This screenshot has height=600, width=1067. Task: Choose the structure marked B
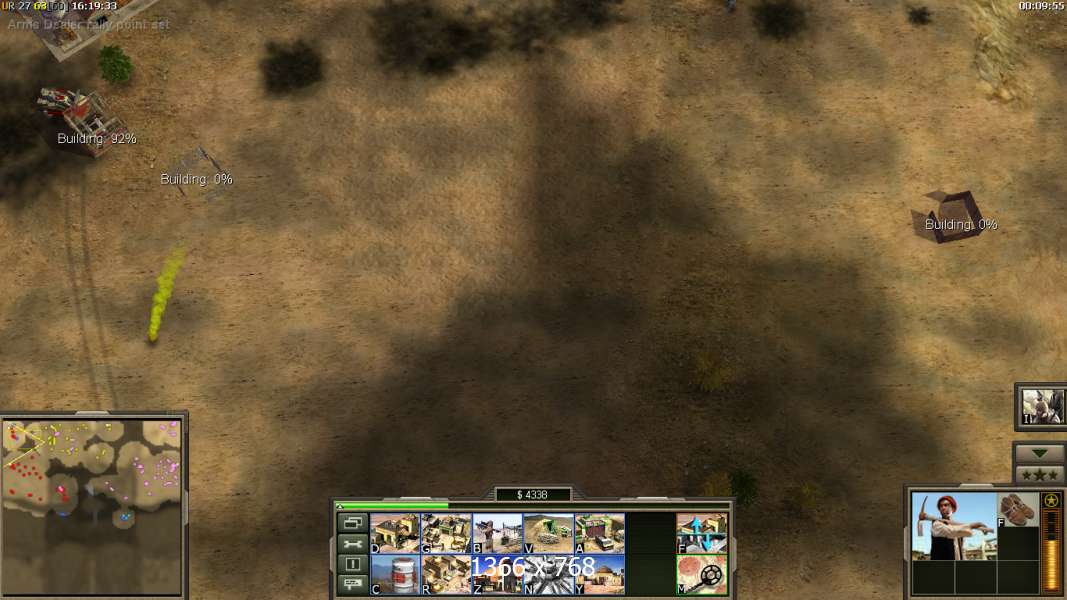[x=497, y=533]
